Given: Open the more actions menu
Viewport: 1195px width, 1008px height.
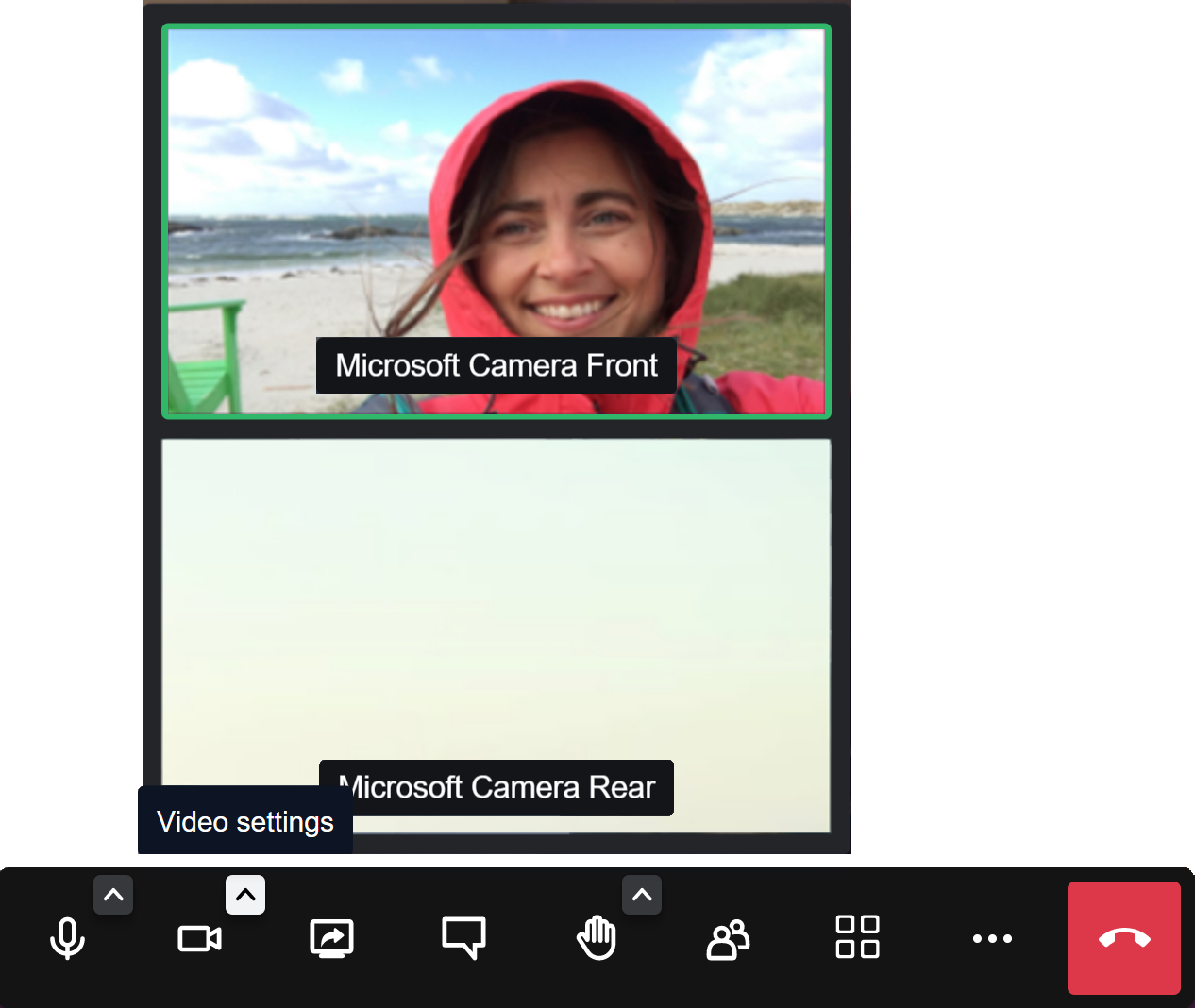Looking at the screenshot, I should 992,938.
